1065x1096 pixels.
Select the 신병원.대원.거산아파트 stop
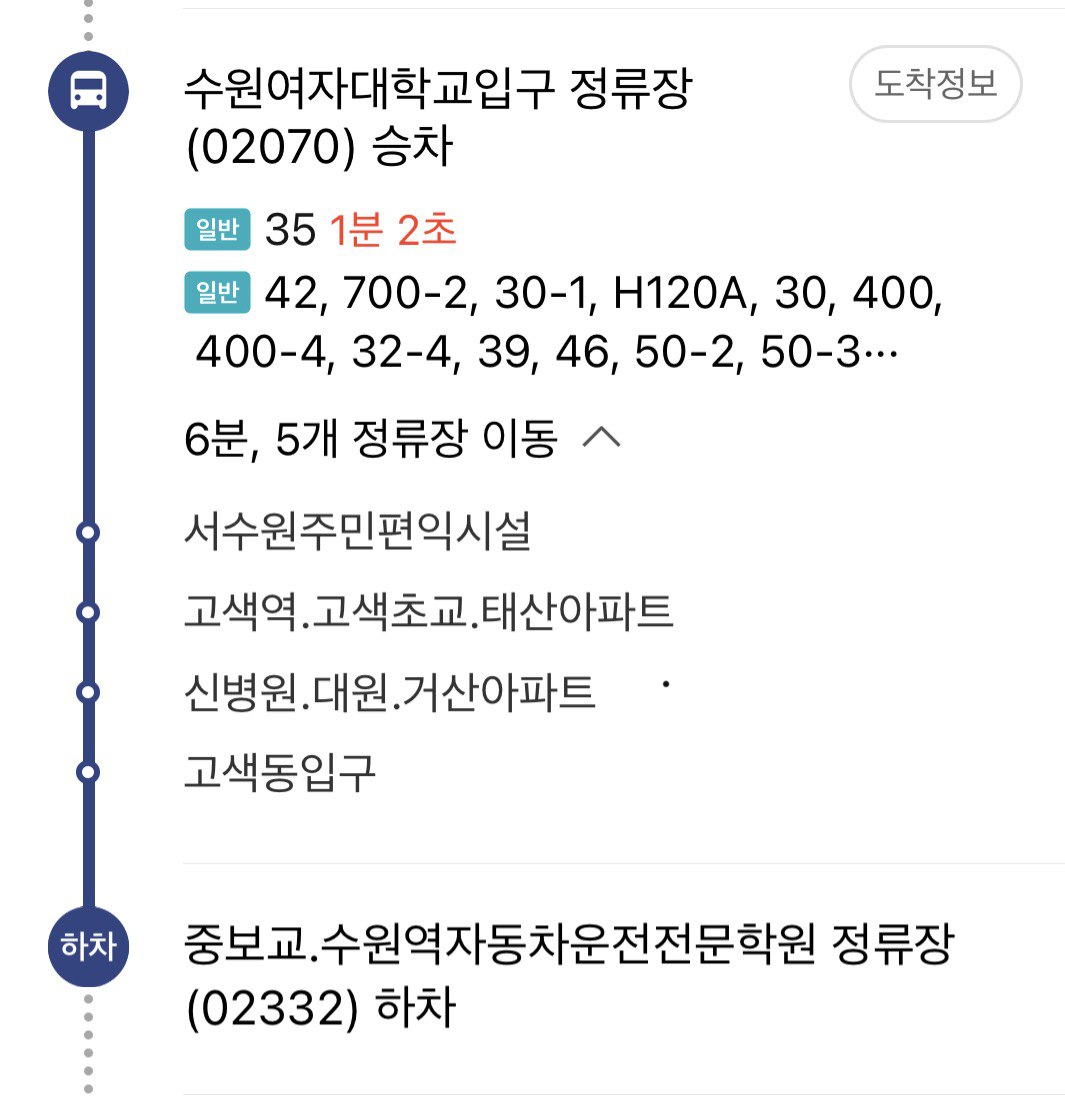pyautogui.click(x=389, y=692)
